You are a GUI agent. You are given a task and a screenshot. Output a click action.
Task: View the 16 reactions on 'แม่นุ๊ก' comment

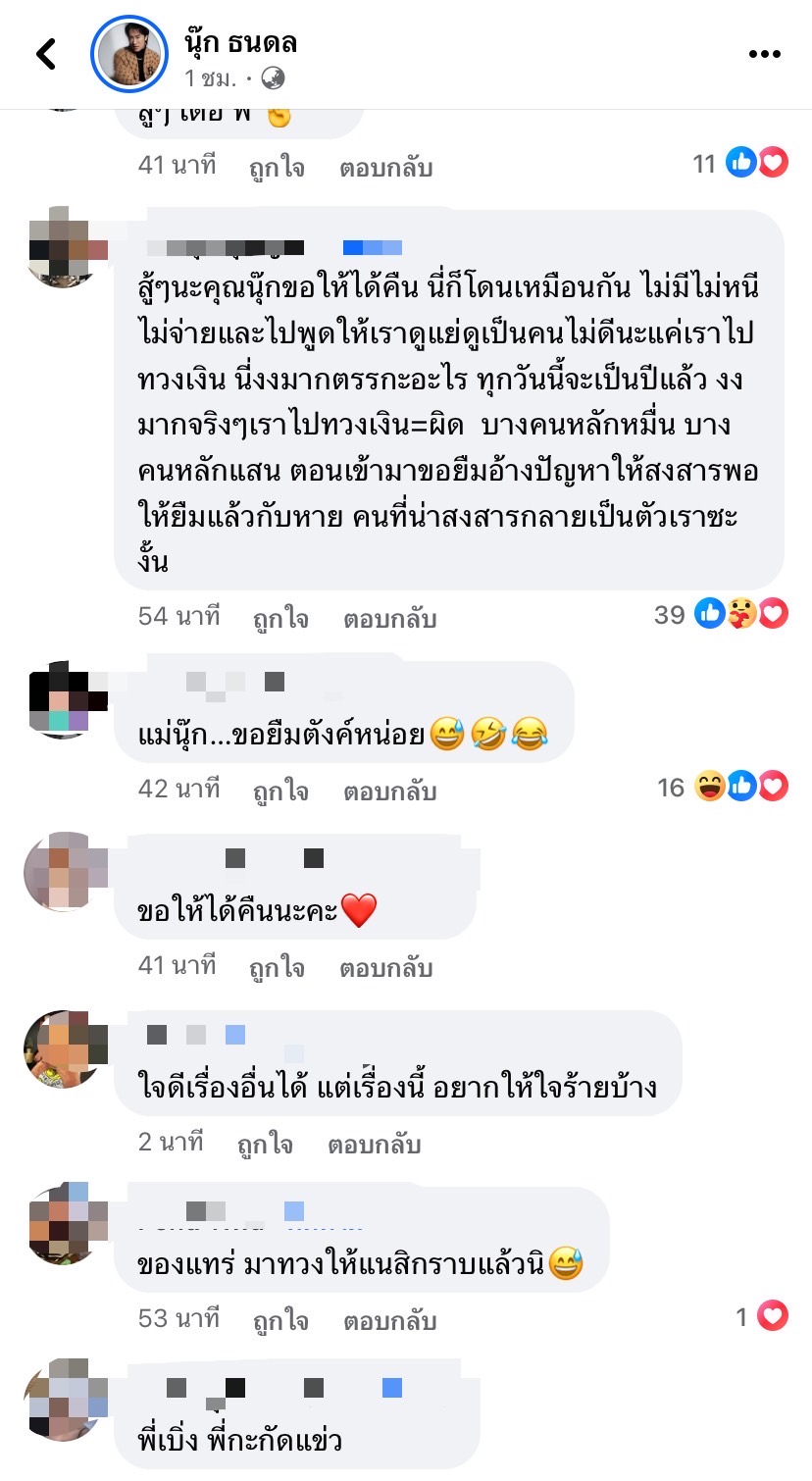(x=728, y=787)
